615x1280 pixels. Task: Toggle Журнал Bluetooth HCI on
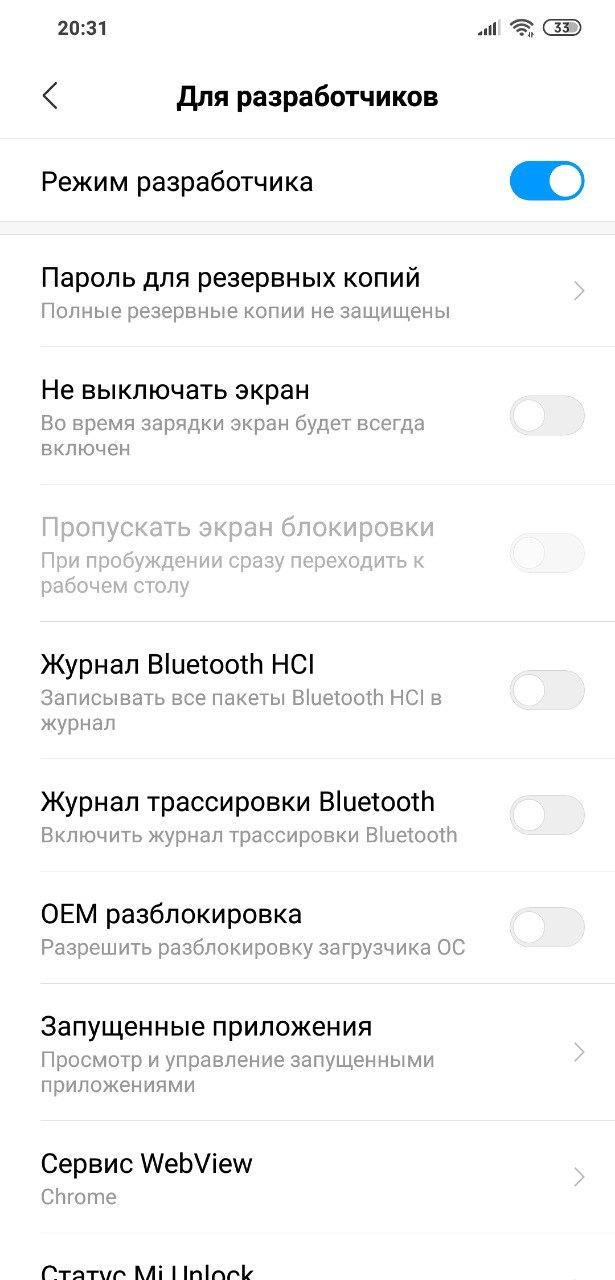pyautogui.click(x=547, y=690)
